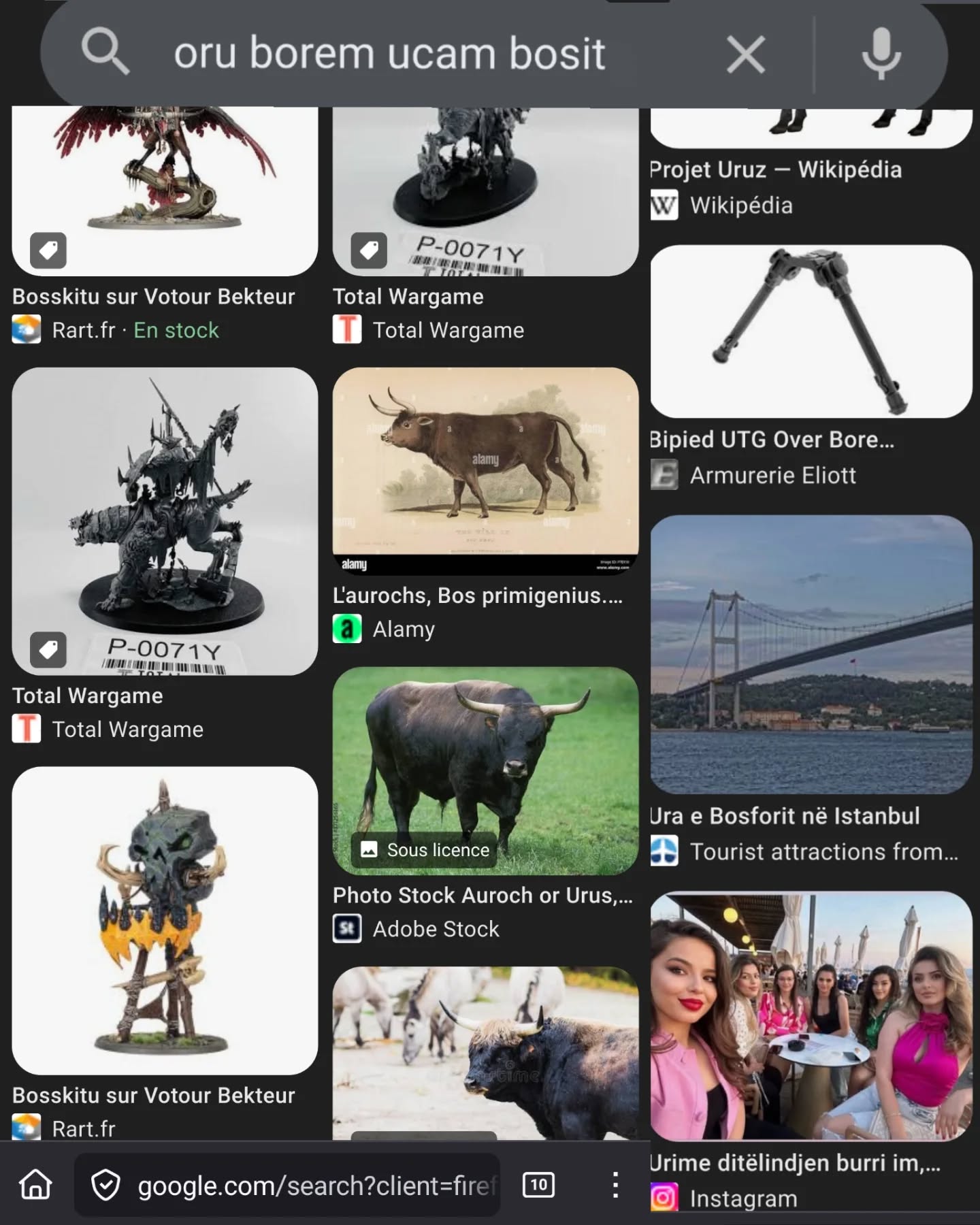Start voice search with the microphone
Screen dimensions: 980x1225
click(x=881, y=54)
